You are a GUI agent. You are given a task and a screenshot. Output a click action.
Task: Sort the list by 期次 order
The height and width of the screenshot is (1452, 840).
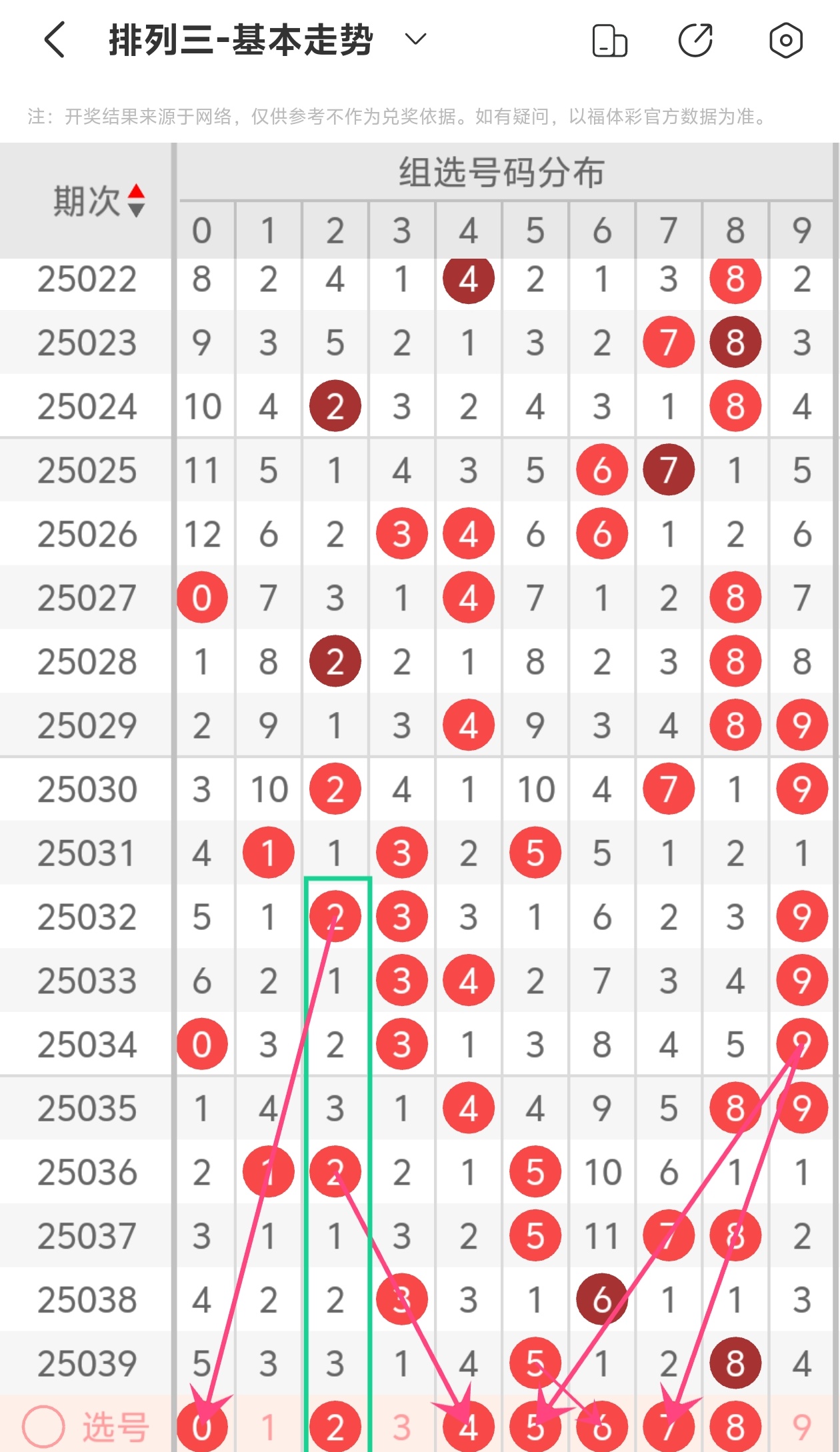pyautogui.click(x=136, y=201)
